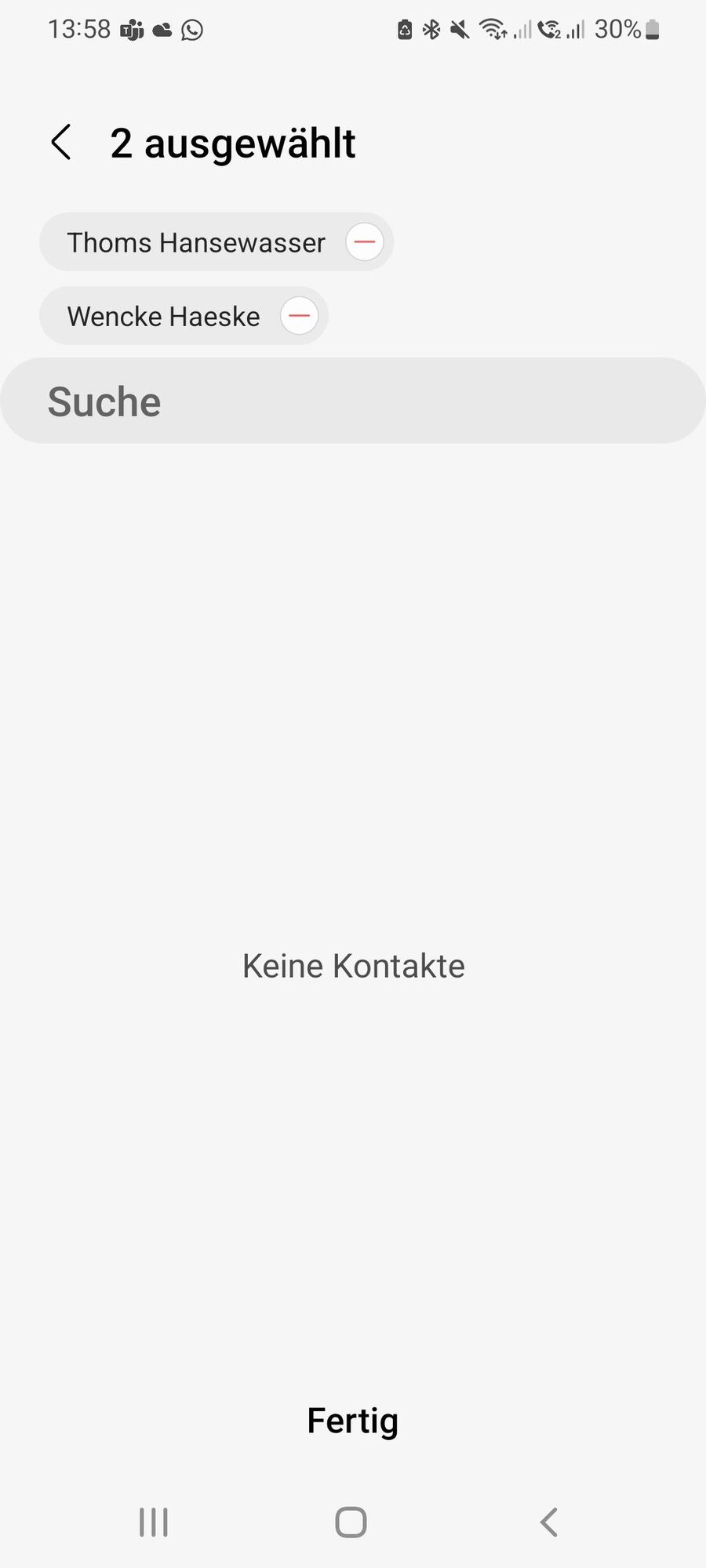Go to the home screen

tap(351, 1523)
